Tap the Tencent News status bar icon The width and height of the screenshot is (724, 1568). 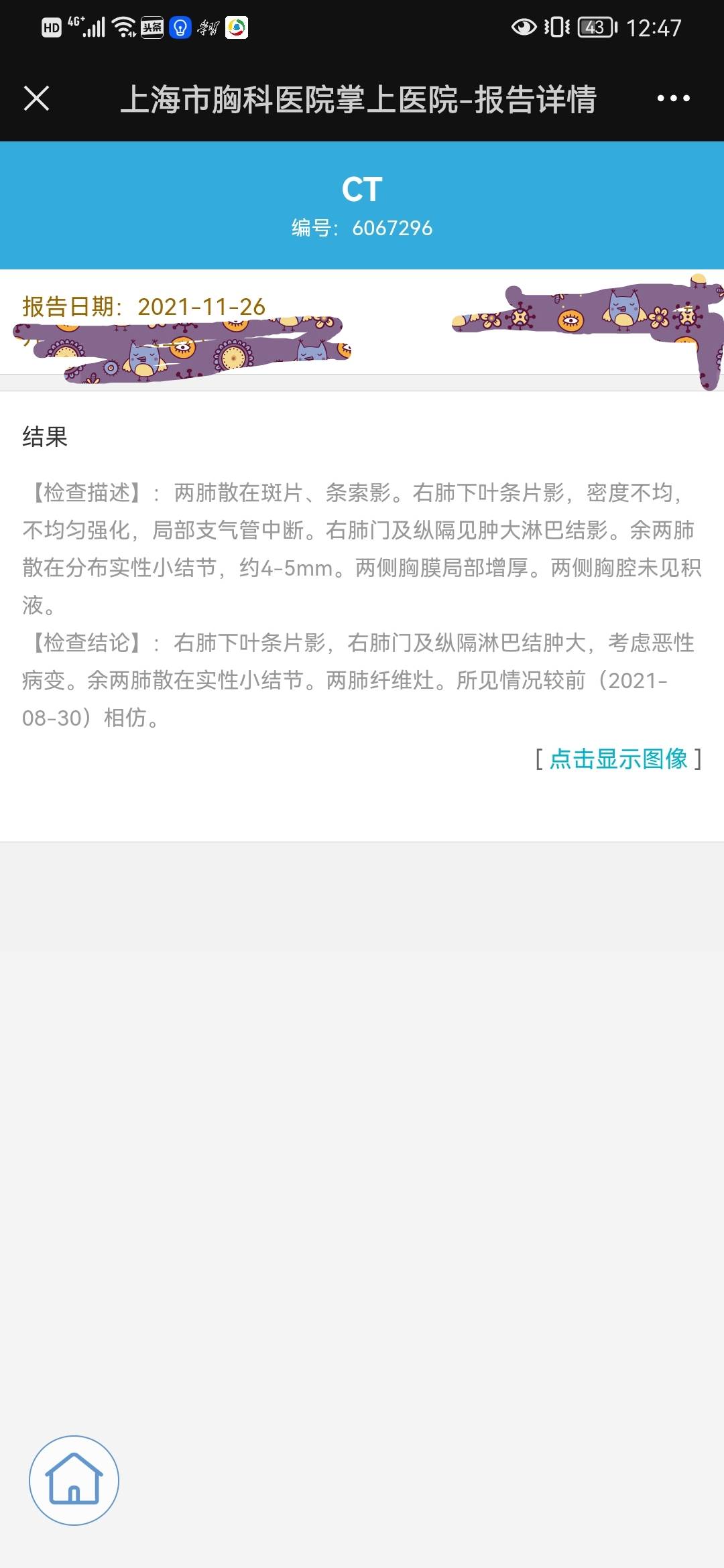click(x=236, y=28)
